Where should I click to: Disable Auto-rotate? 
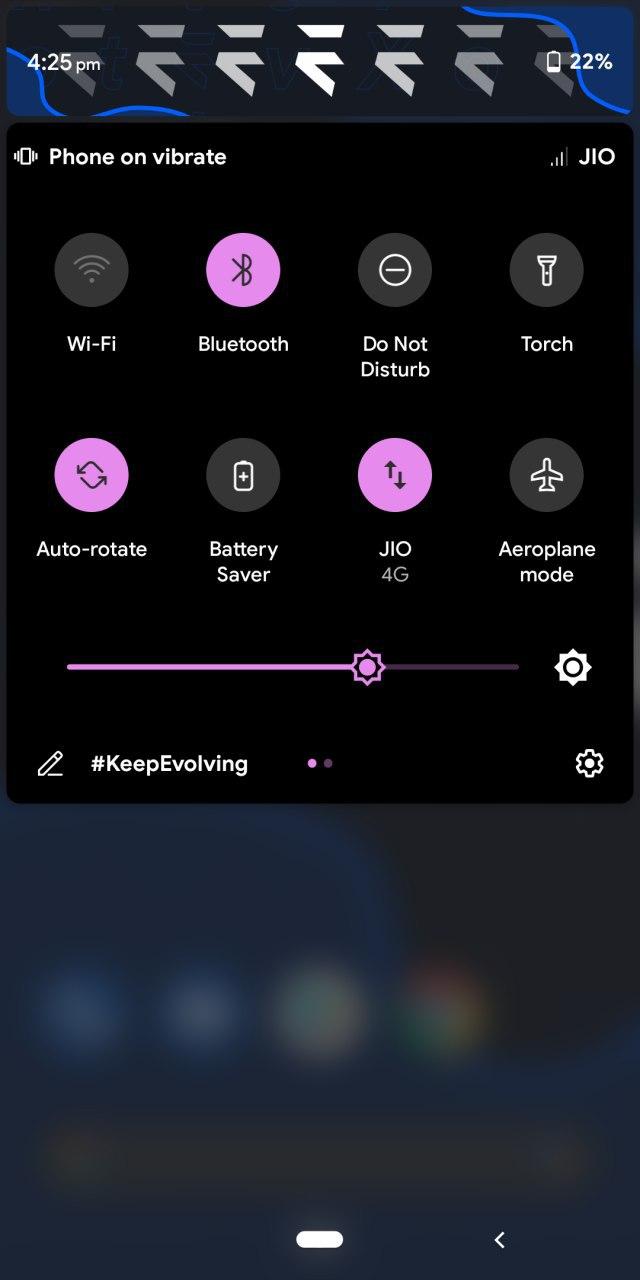tap(92, 475)
